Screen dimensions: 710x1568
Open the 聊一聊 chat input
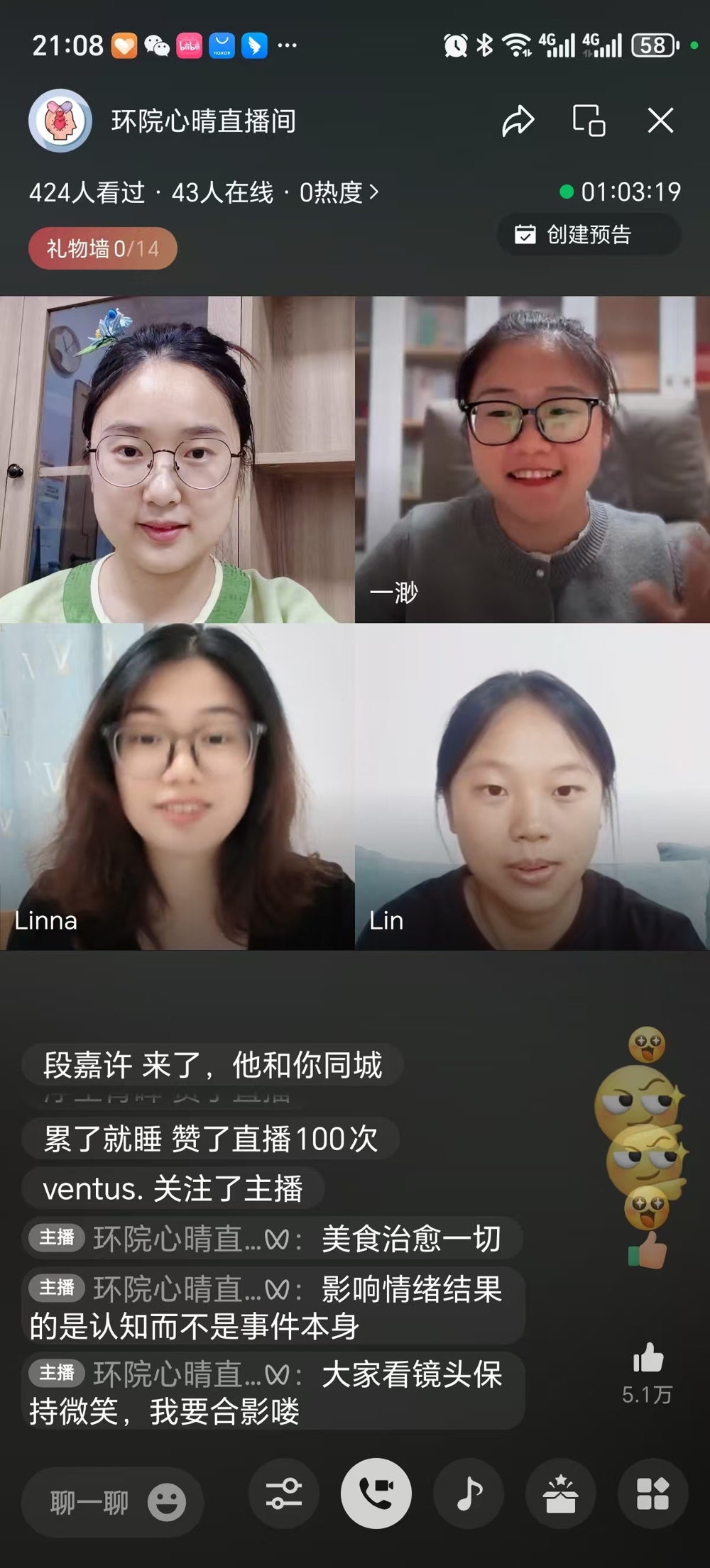[x=89, y=1502]
